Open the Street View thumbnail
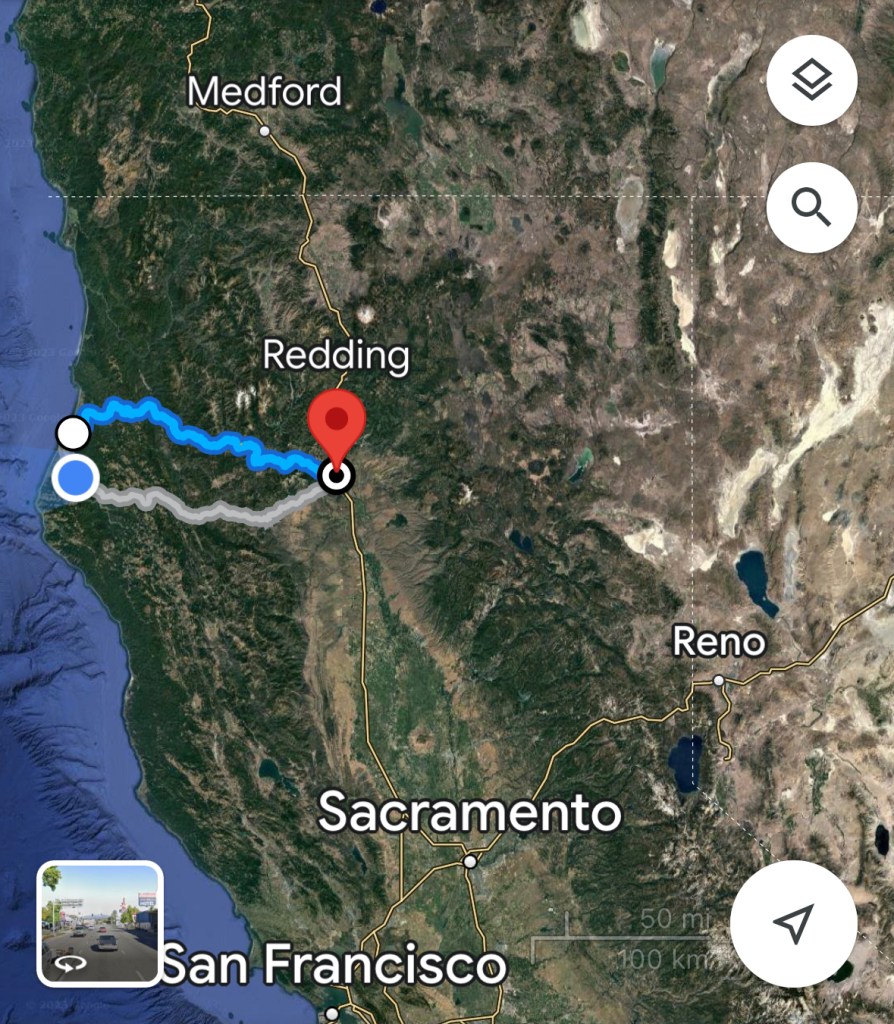Viewport: 894px width, 1024px height. [x=100, y=923]
